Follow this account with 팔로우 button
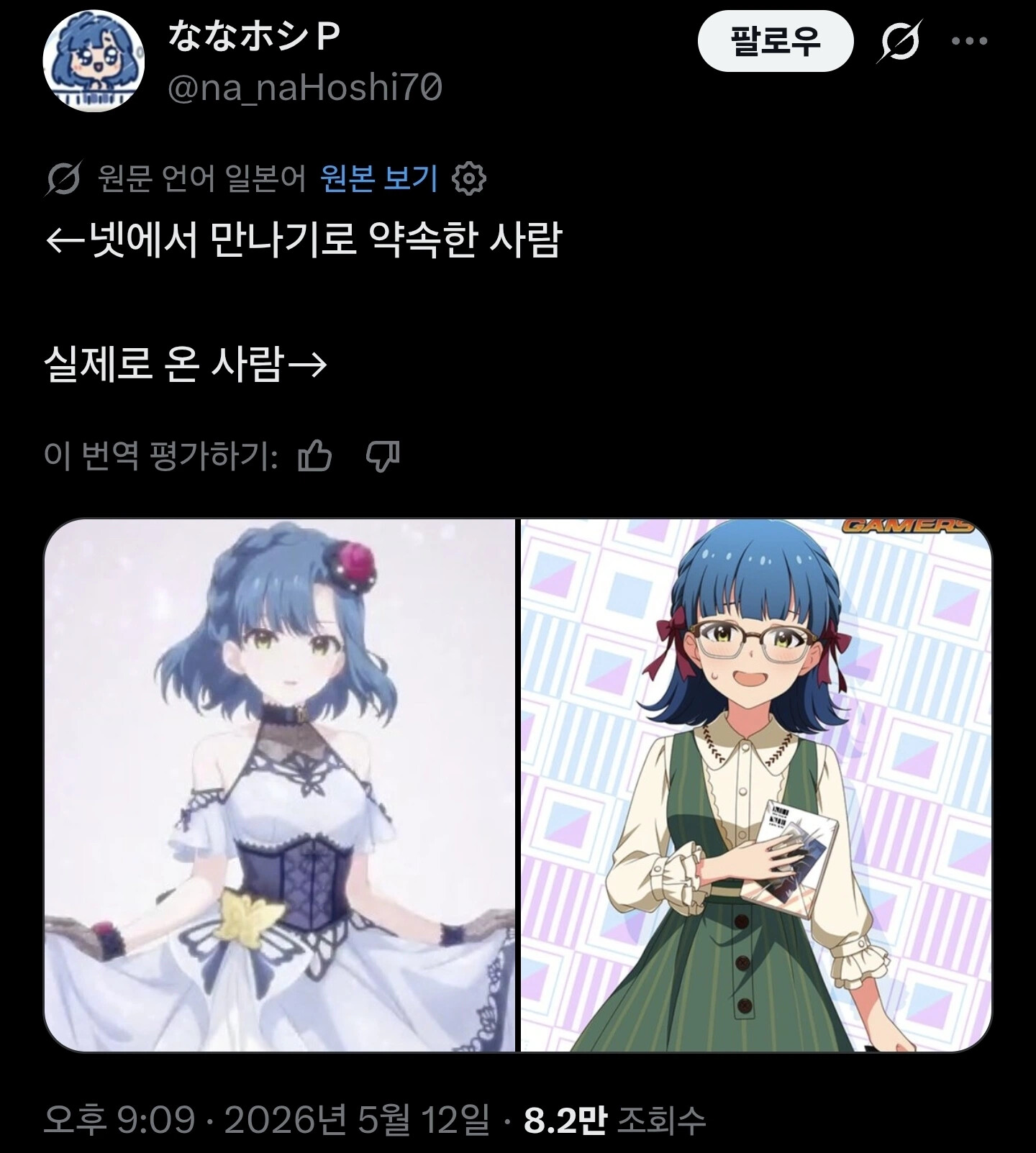1036x1153 pixels. coord(776,40)
